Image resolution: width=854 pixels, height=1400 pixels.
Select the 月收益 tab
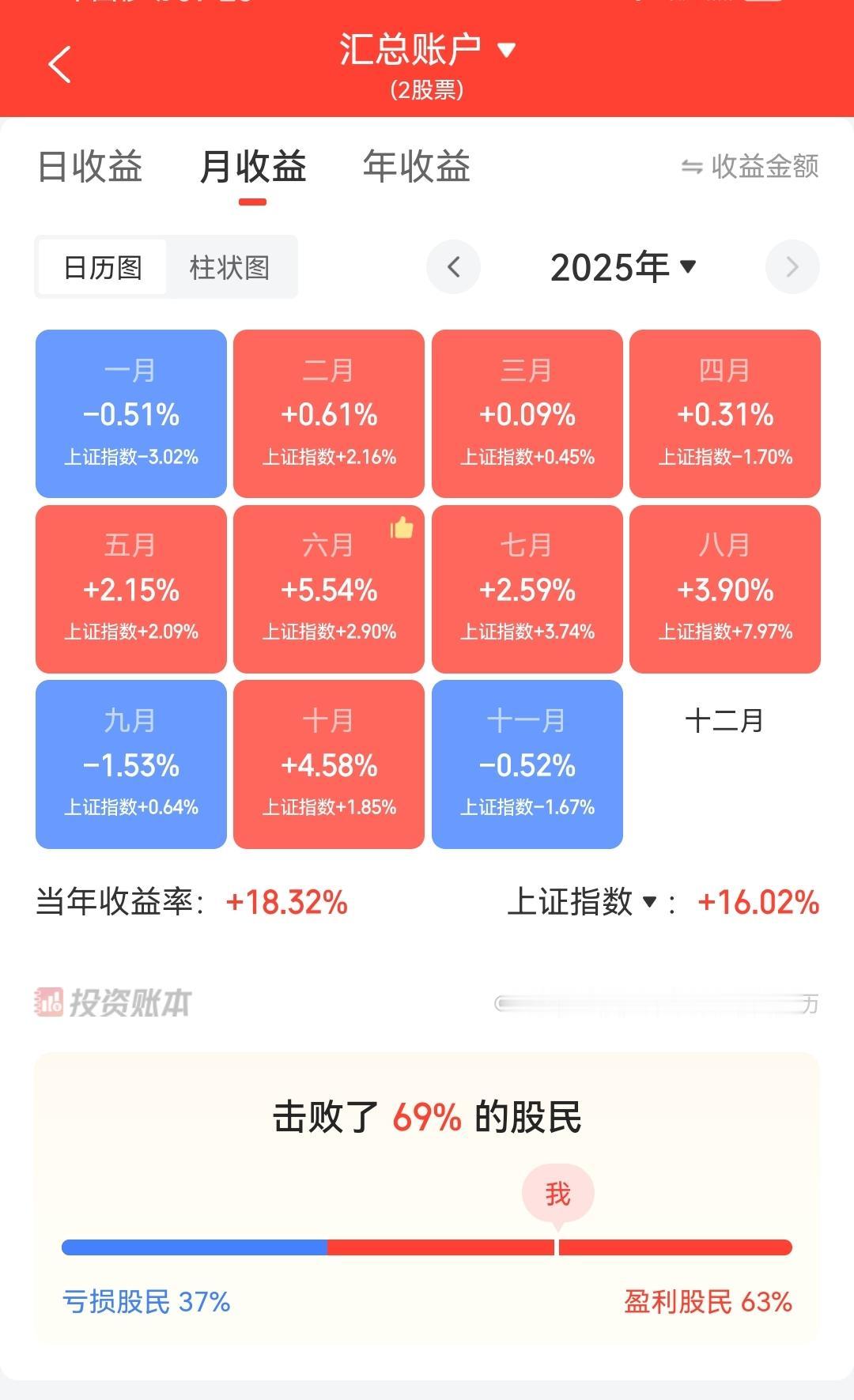pos(251,167)
